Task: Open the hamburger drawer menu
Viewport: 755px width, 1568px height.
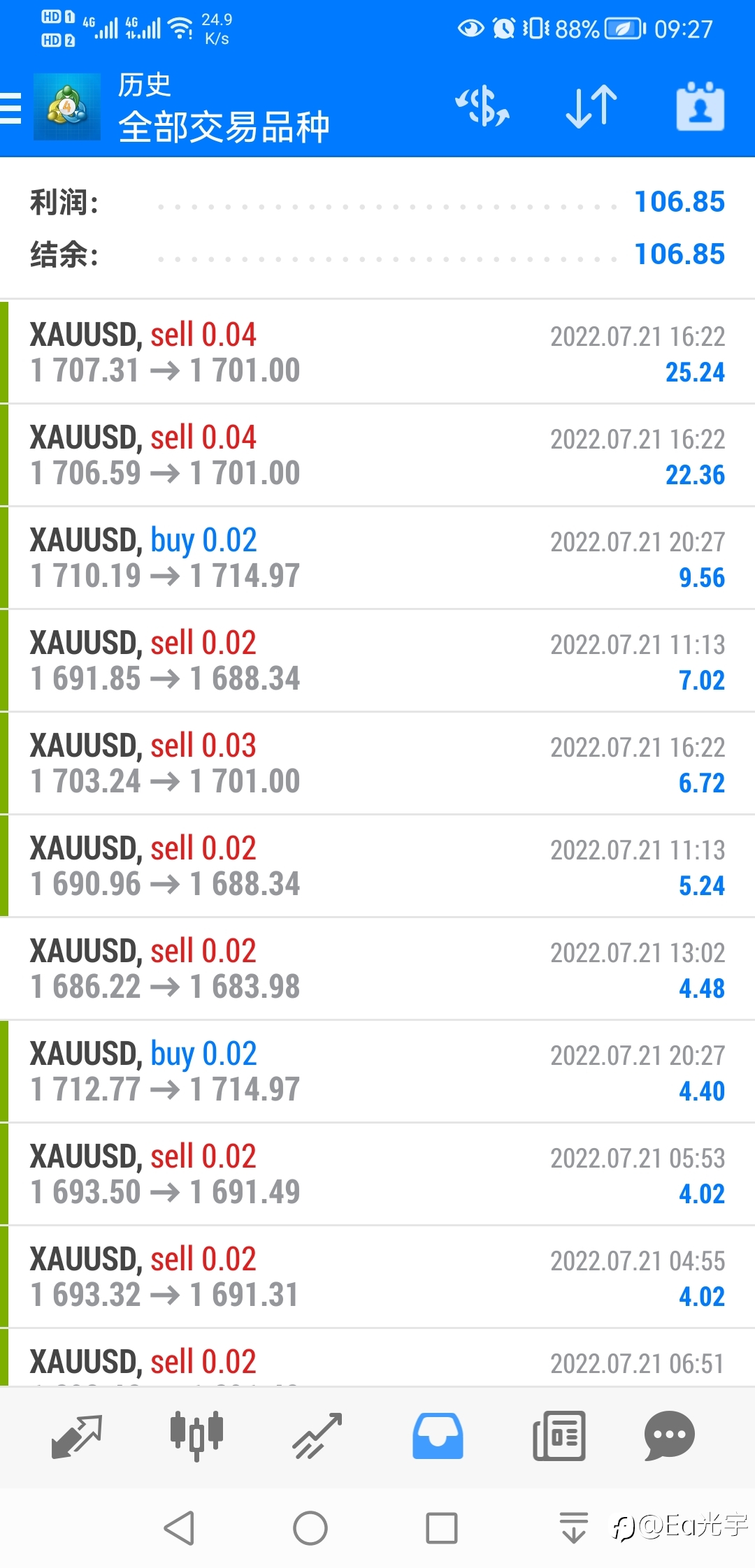Action: click(x=11, y=108)
